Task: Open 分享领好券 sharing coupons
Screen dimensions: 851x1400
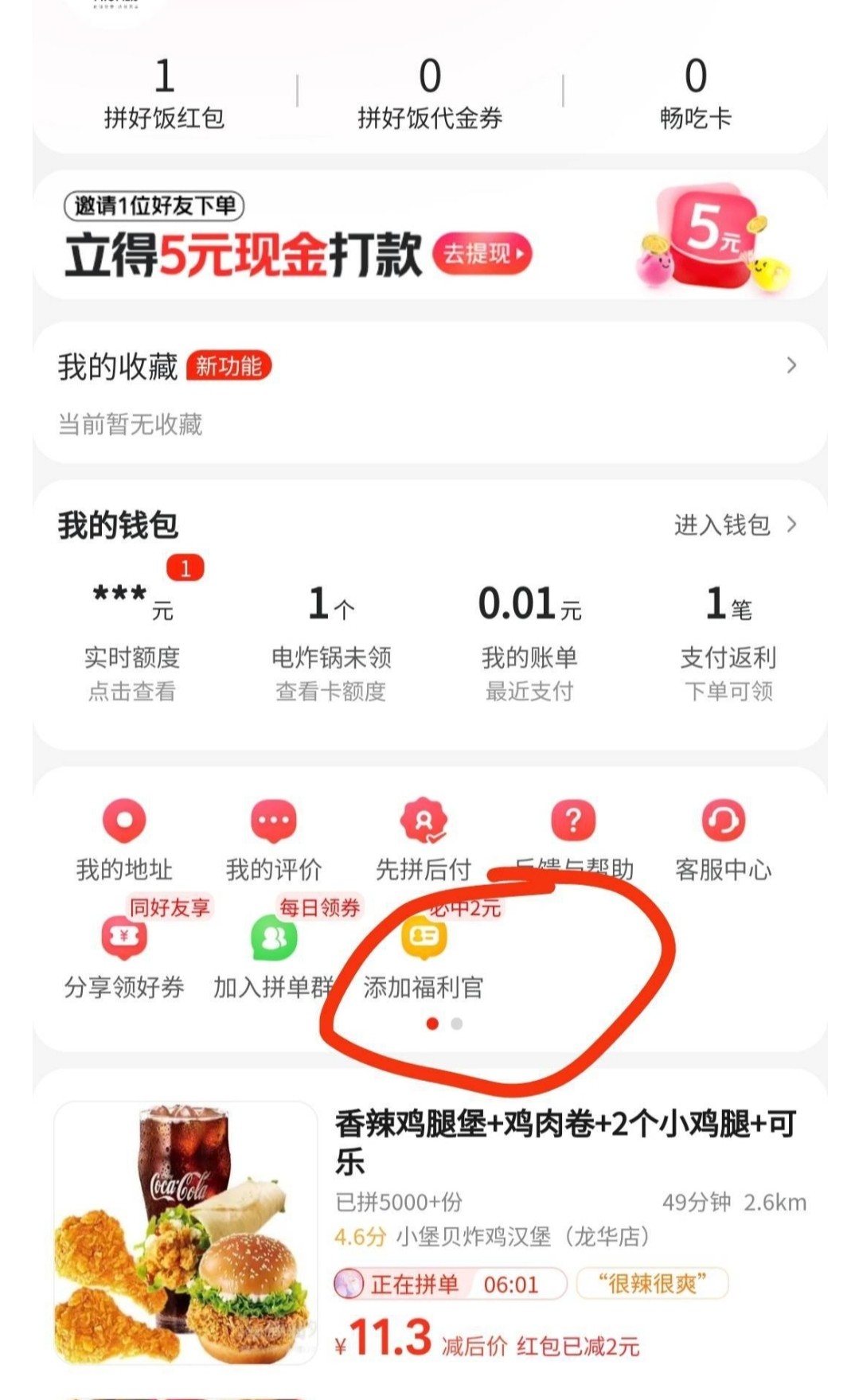Action: click(x=124, y=955)
